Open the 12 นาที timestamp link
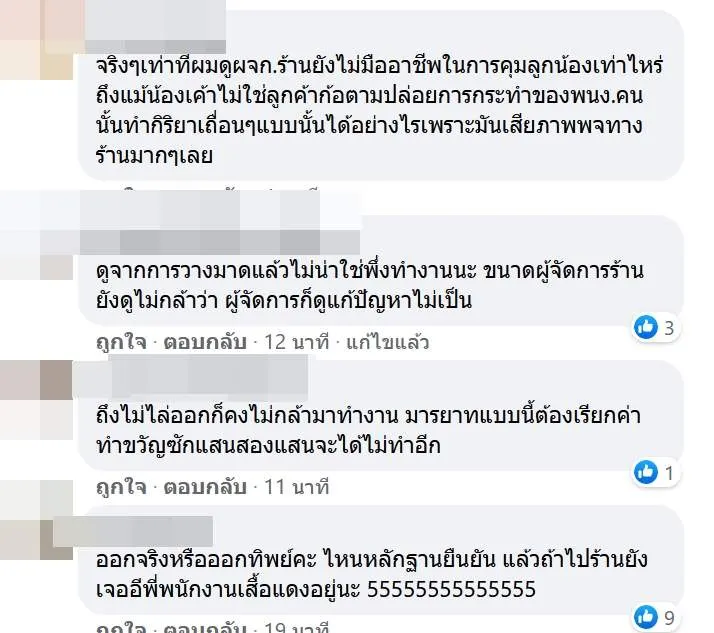The width and height of the screenshot is (714, 633). [x=298, y=343]
